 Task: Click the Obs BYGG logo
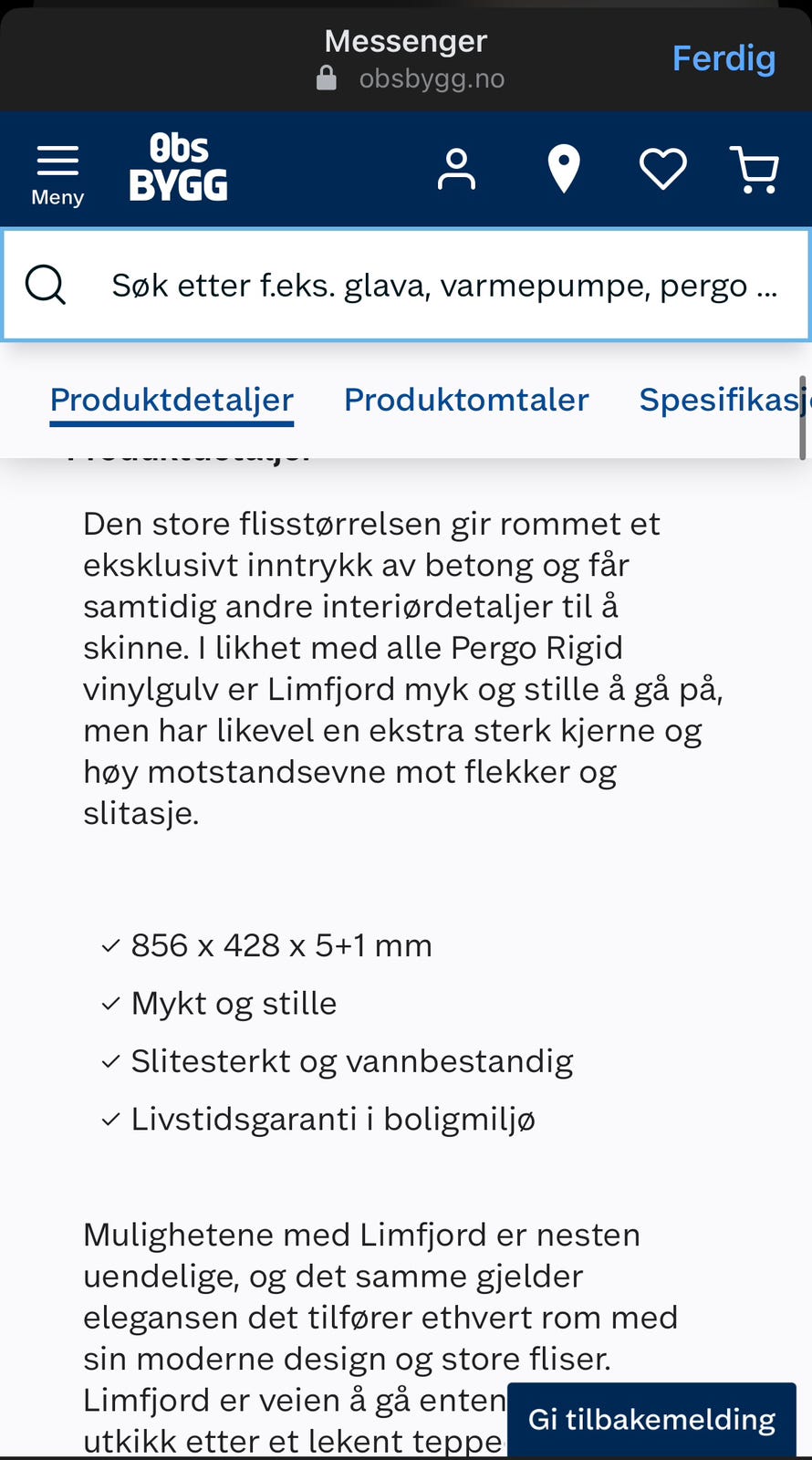click(x=179, y=167)
